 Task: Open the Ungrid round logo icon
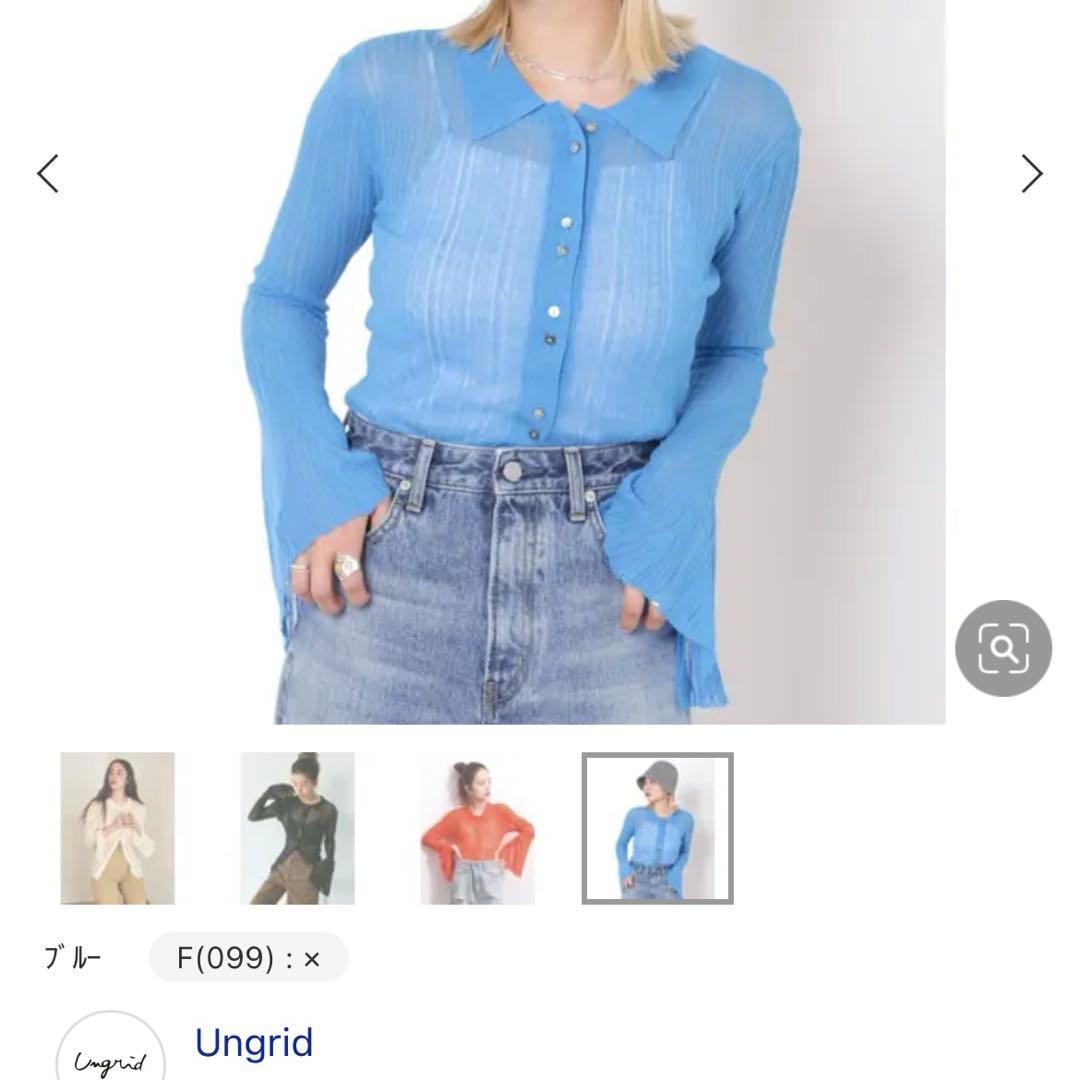110,1046
